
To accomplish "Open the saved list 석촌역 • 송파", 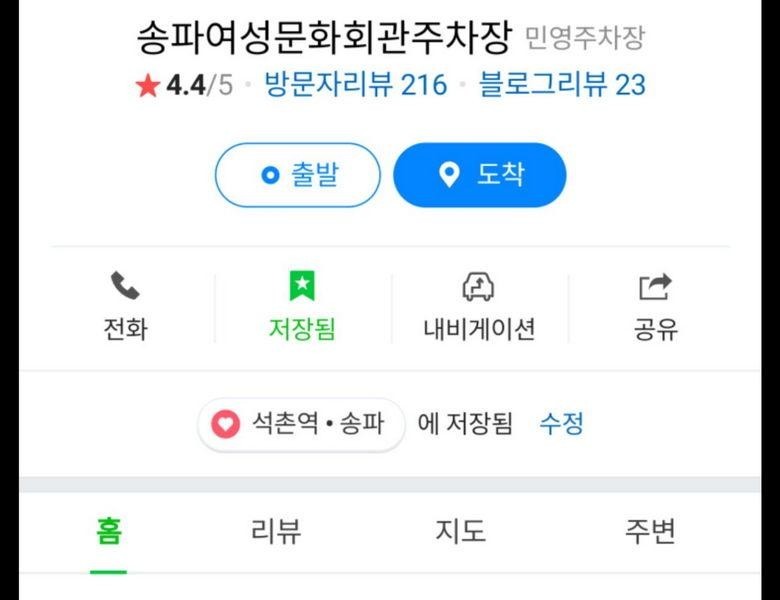I will 300,425.
